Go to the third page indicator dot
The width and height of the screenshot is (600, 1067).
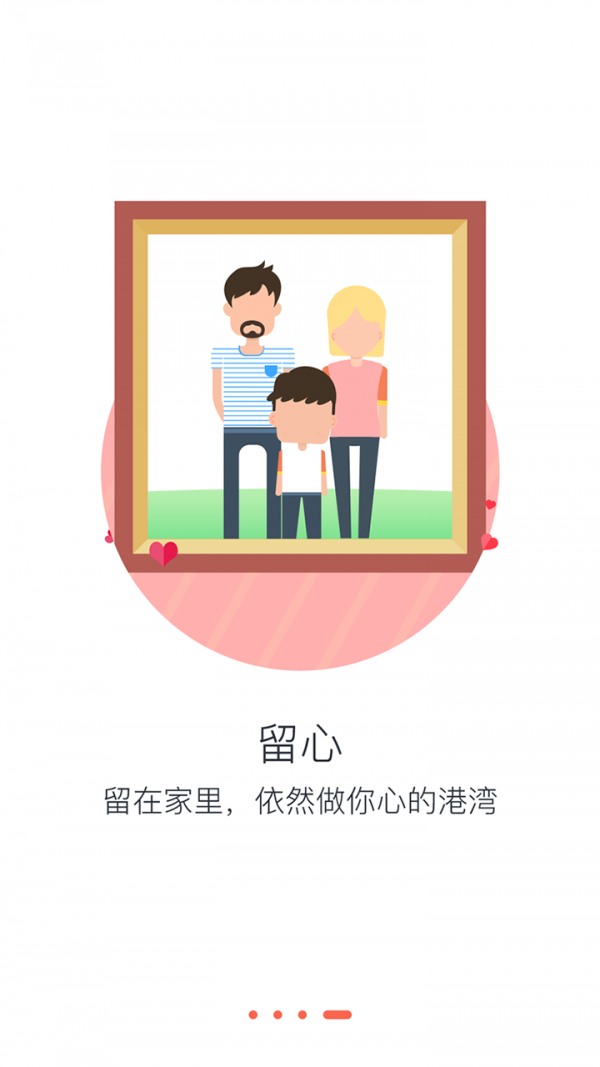click(302, 1015)
